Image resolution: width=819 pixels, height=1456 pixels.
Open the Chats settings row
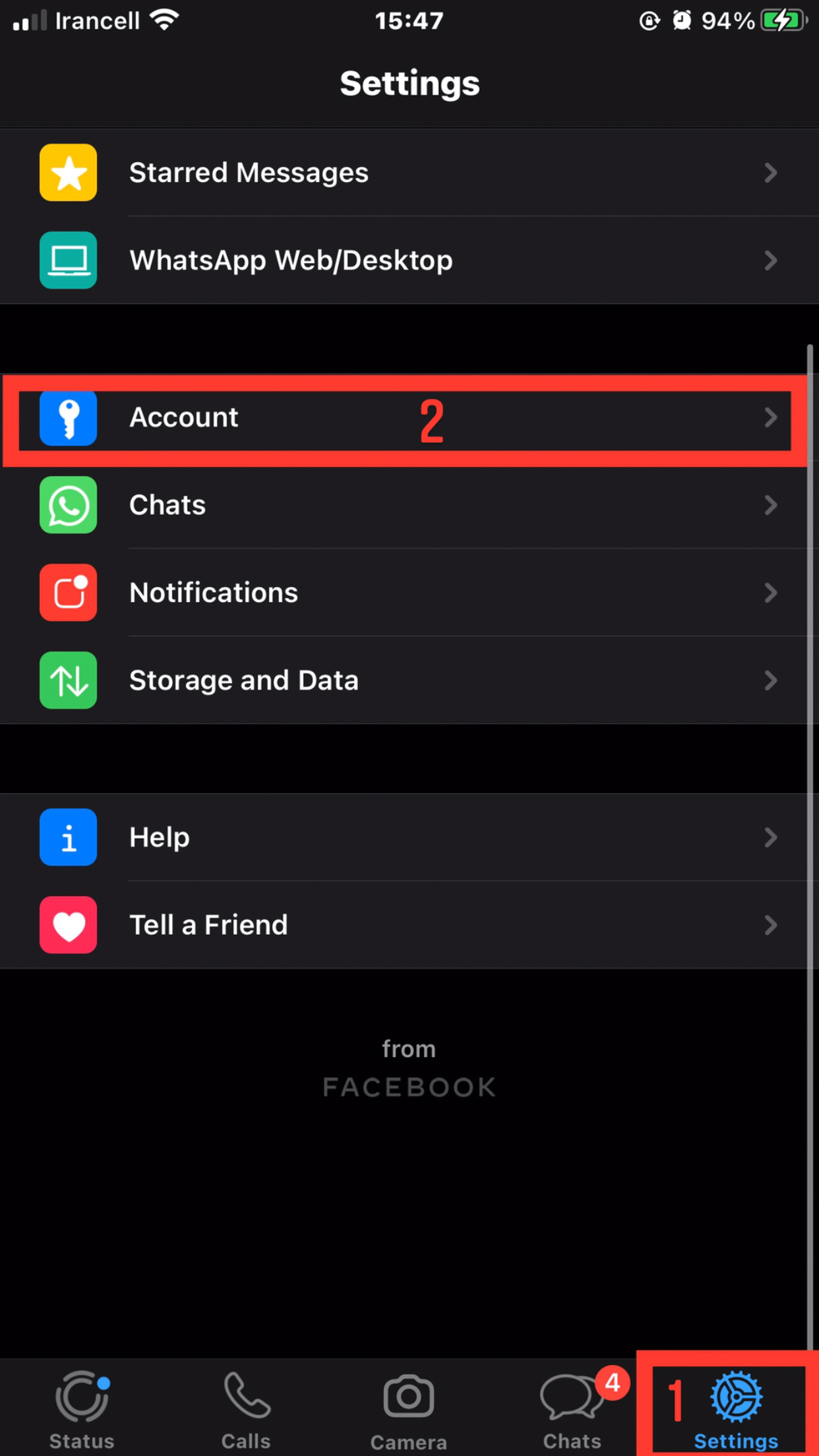coord(409,505)
